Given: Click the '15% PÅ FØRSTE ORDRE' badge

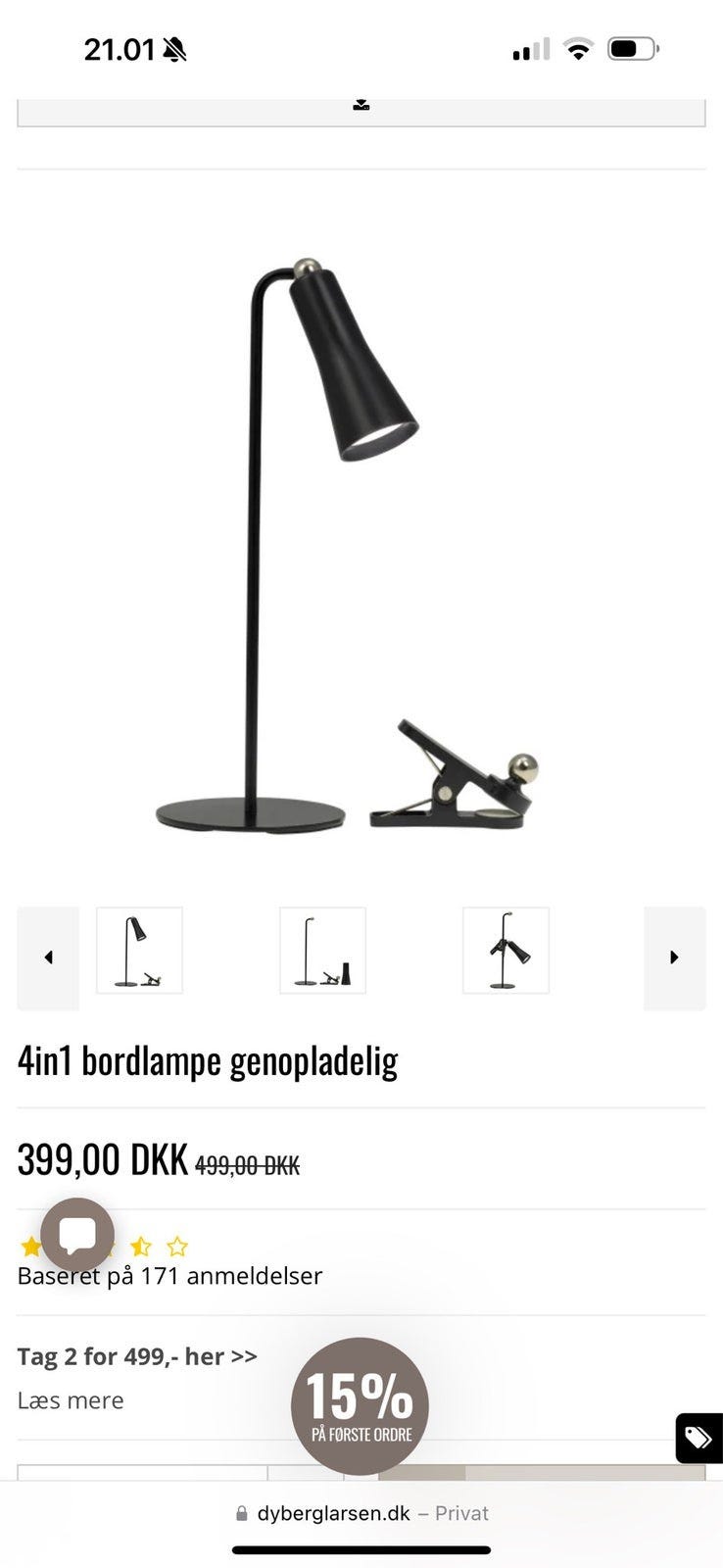Looking at the screenshot, I should (x=361, y=1405).
